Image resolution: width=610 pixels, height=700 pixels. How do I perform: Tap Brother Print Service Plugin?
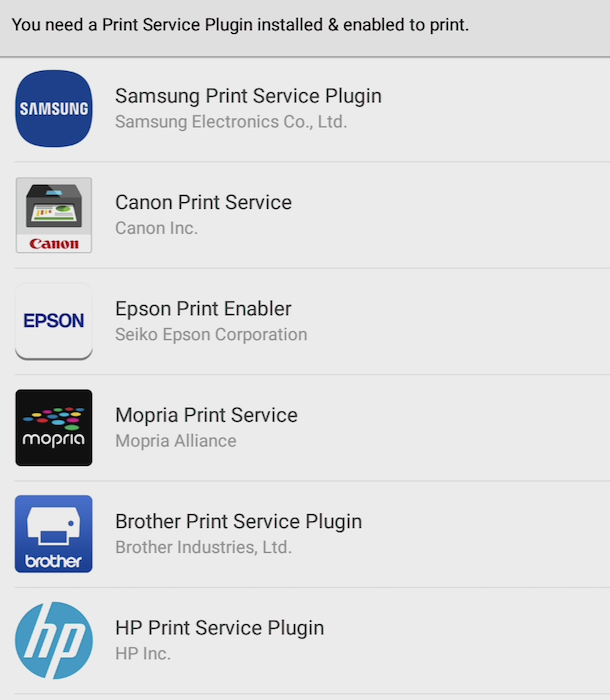tap(238, 533)
